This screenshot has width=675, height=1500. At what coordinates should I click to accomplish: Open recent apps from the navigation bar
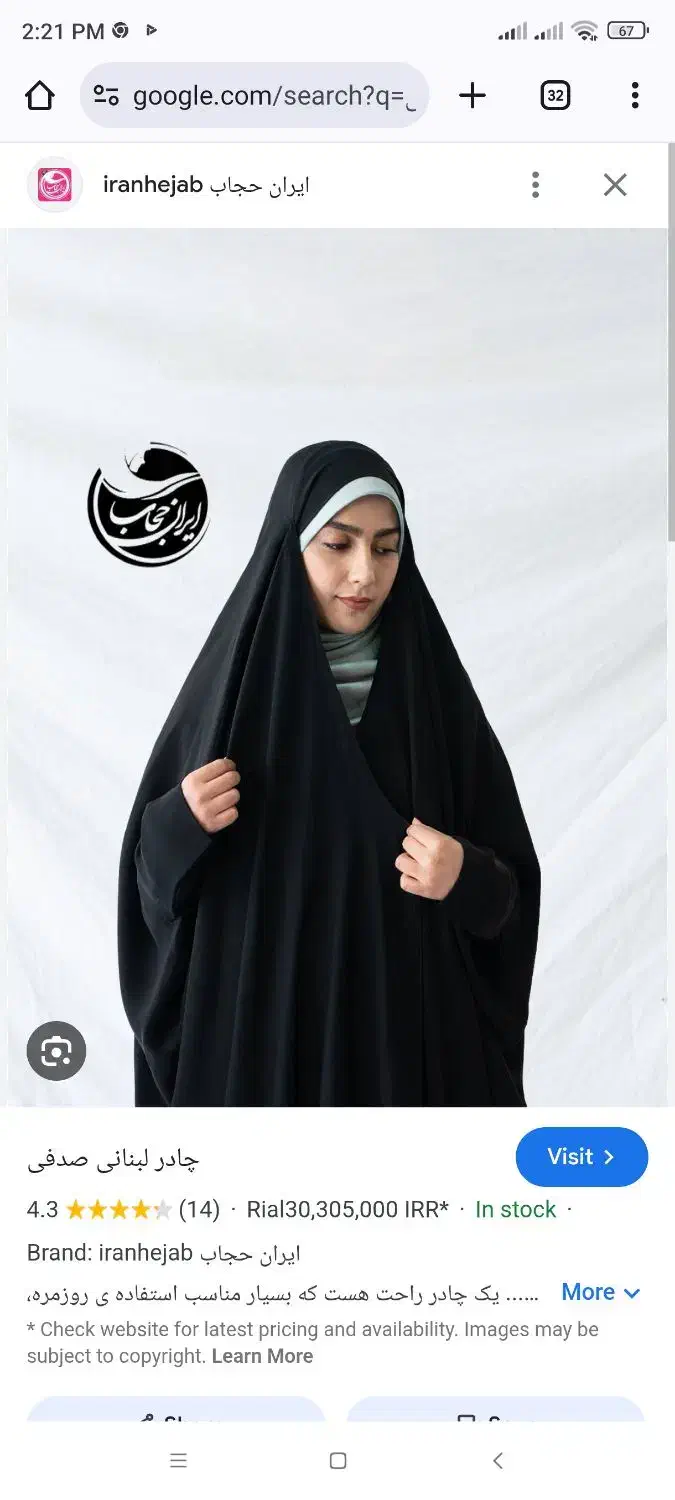tap(179, 1461)
